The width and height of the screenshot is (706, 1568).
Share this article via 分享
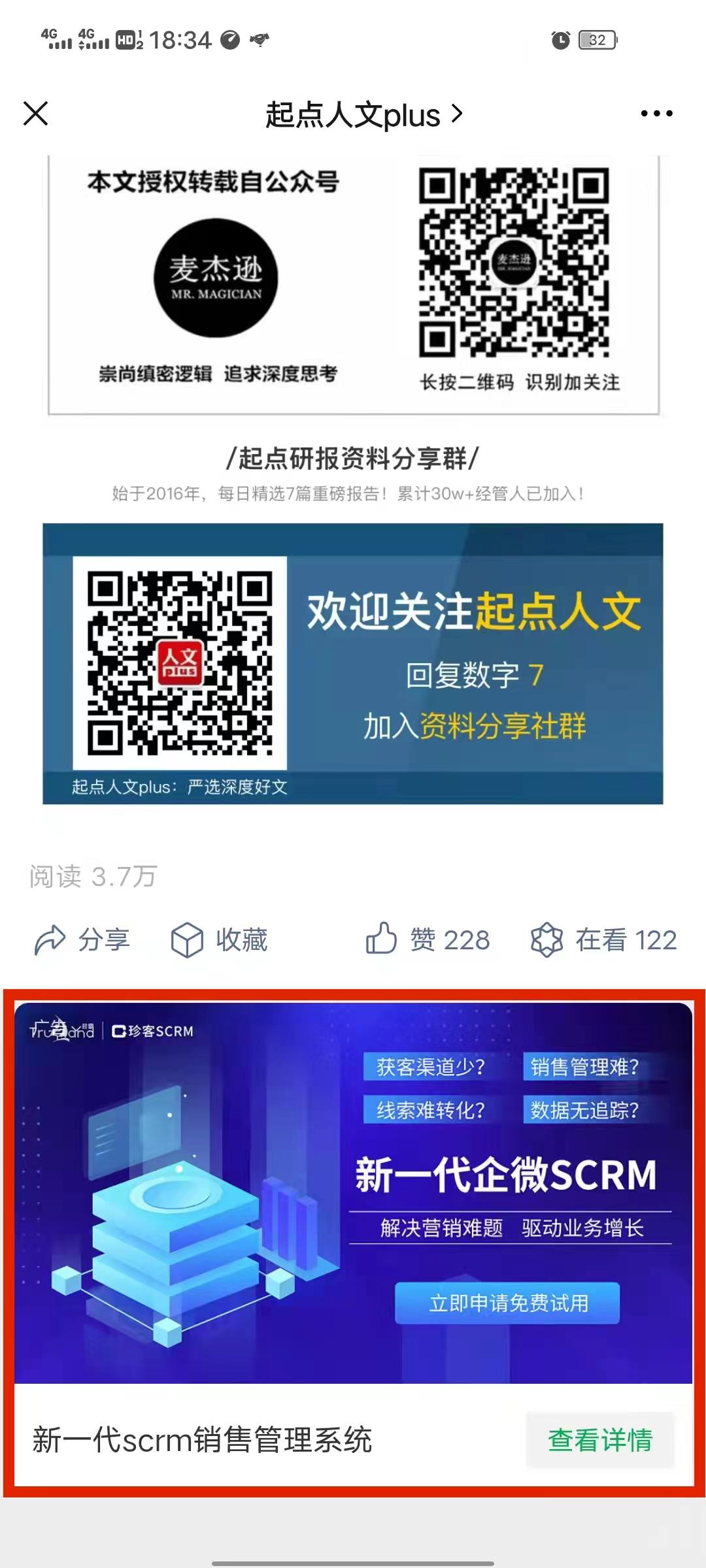(82, 940)
